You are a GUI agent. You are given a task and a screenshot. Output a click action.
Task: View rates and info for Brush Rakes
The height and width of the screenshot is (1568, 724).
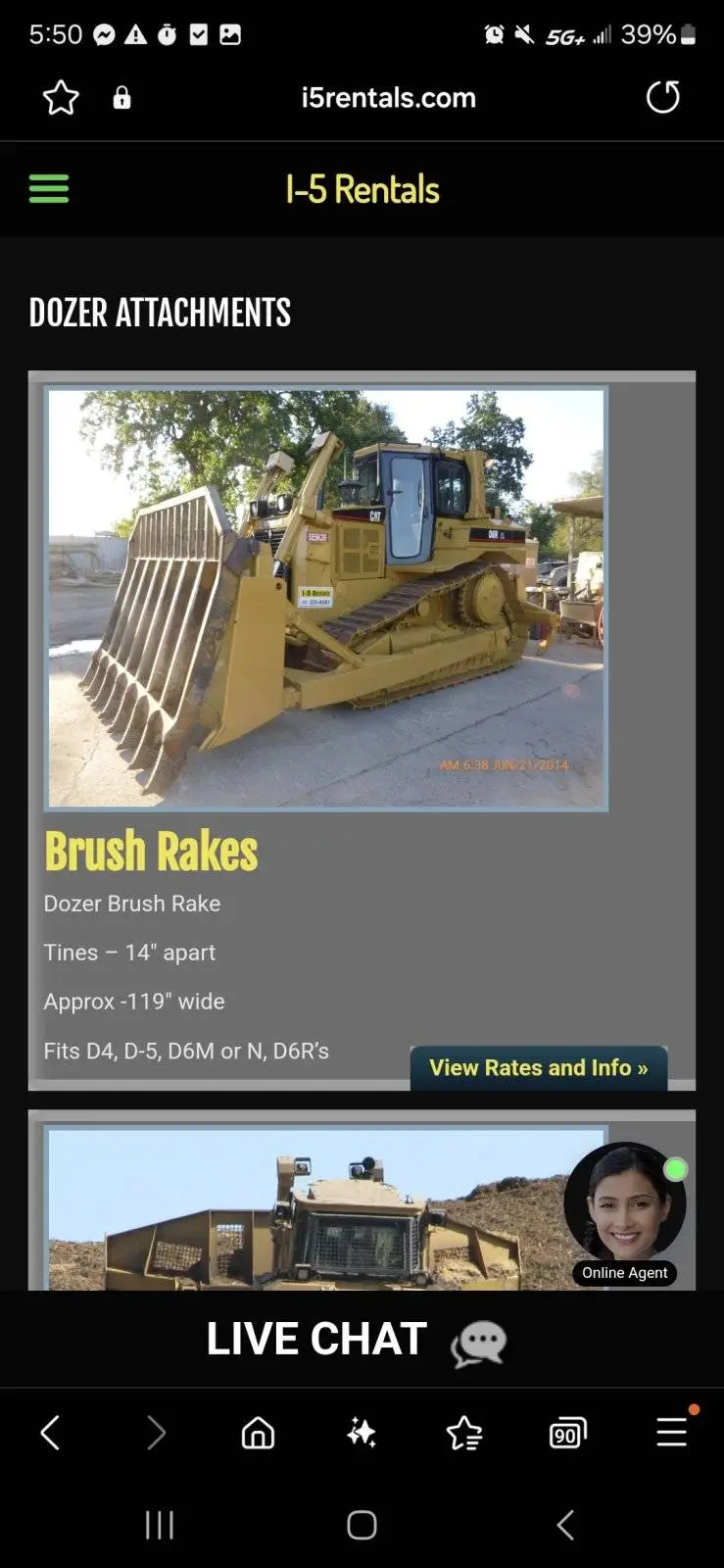pyautogui.click(x=538, y=1067)
